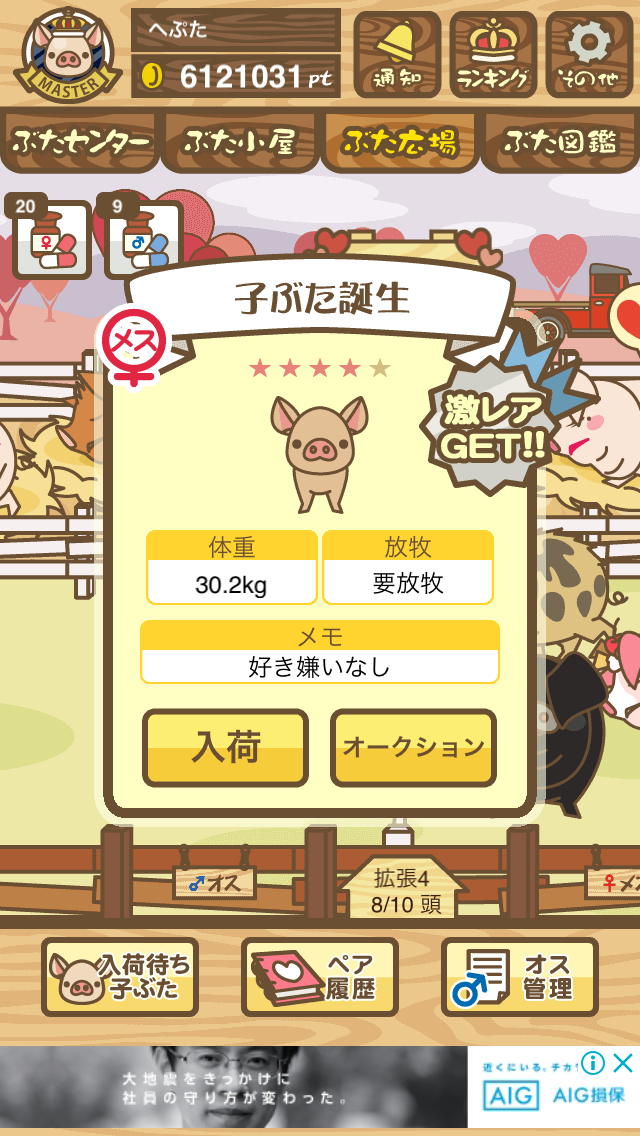Open the 通知 bell
640x1136 pixels.
(x=396, y=54)
